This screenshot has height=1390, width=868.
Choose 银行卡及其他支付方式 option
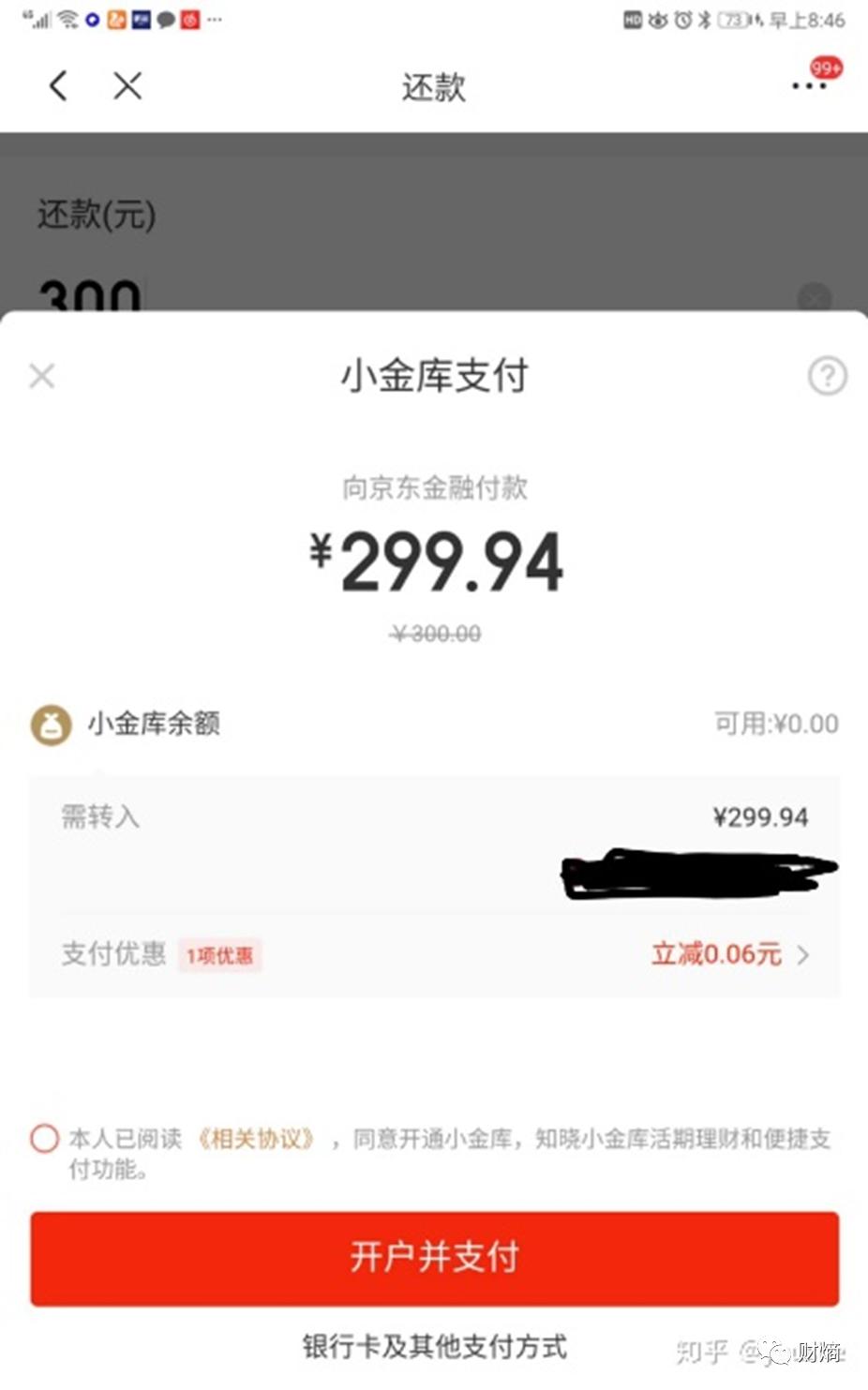tap(434, 1347)
